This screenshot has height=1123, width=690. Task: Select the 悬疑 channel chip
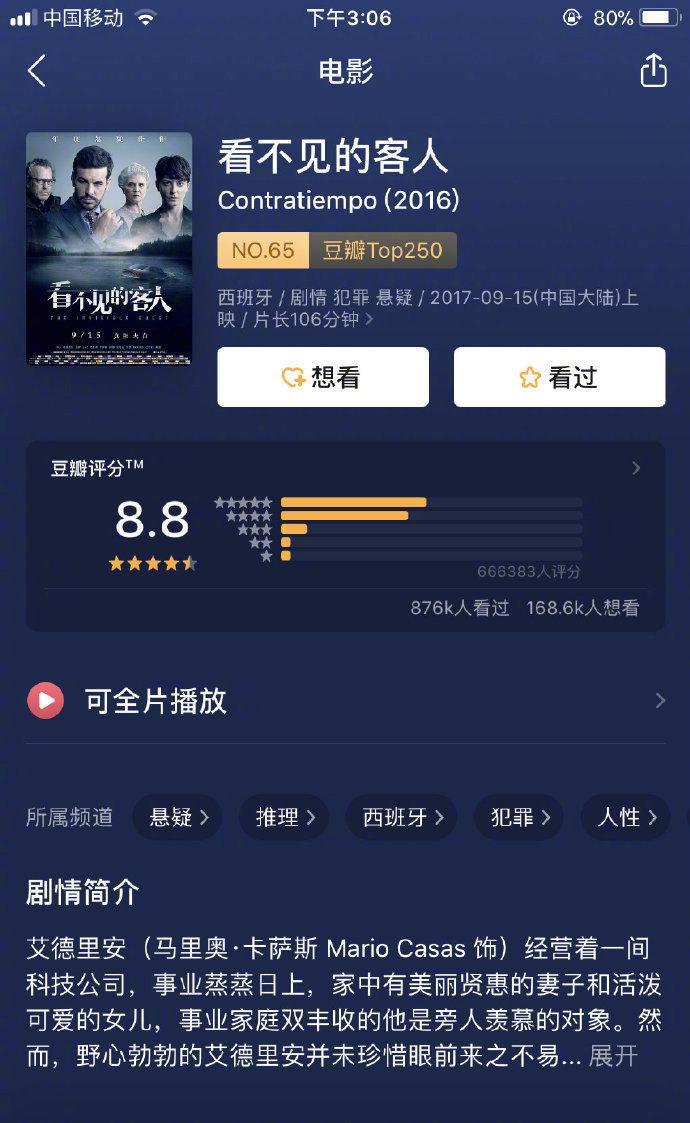coord(179,817)
